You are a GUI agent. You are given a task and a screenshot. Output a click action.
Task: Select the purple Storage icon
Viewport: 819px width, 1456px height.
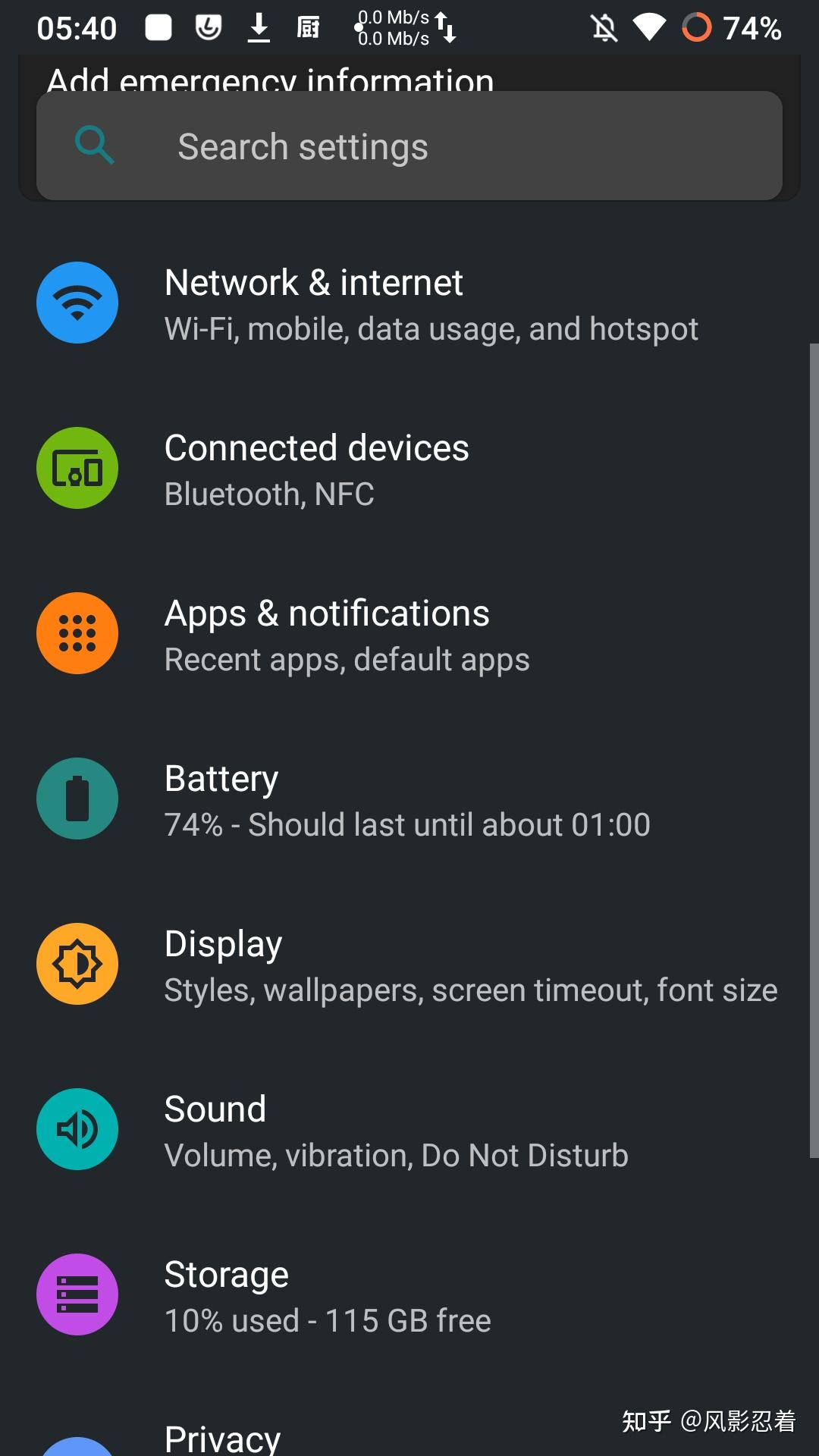click(x=77, y=1294)
